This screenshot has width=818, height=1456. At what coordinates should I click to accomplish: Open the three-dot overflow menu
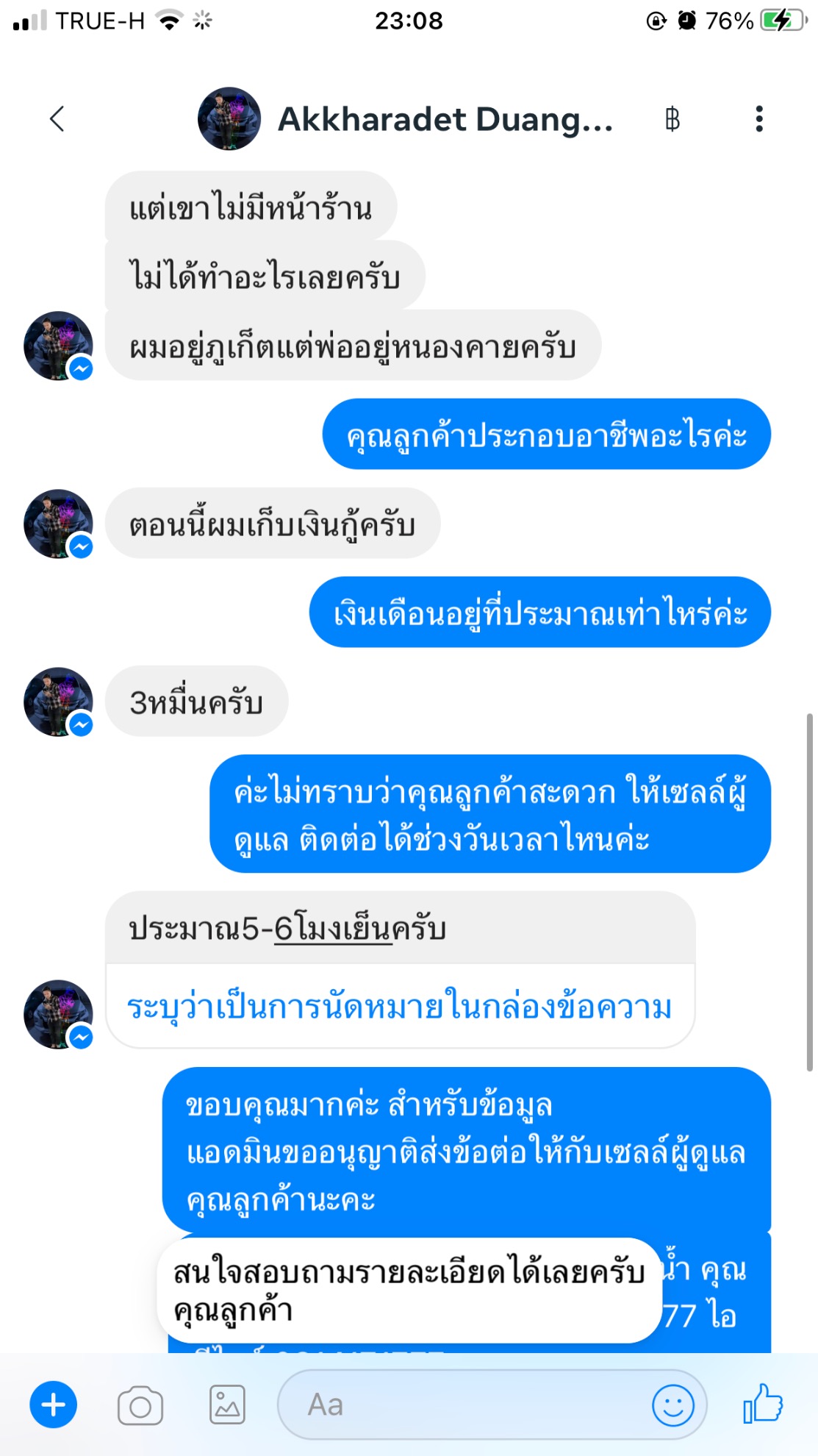759,119
